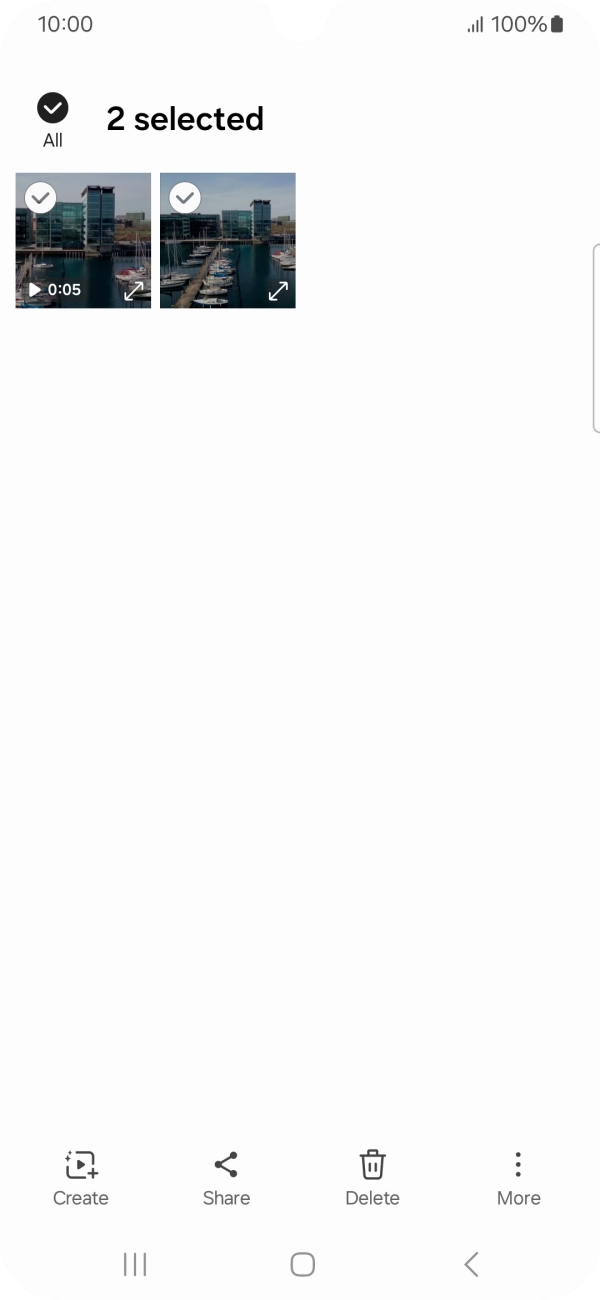Open the More options menu
Viewport: 600px width, 1300px height.
(x=518, y=1178)
